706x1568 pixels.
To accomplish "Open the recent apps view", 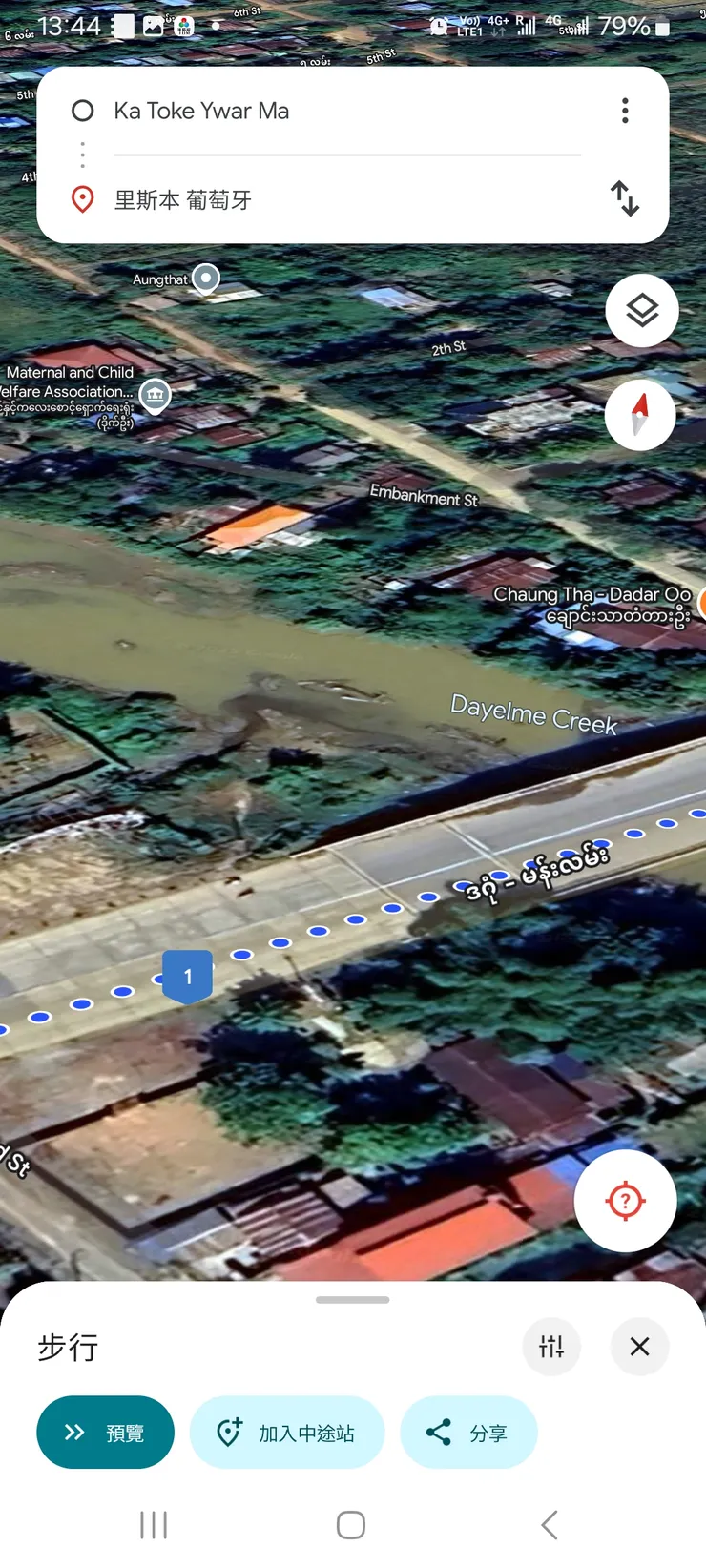I will click(154, 1524).
